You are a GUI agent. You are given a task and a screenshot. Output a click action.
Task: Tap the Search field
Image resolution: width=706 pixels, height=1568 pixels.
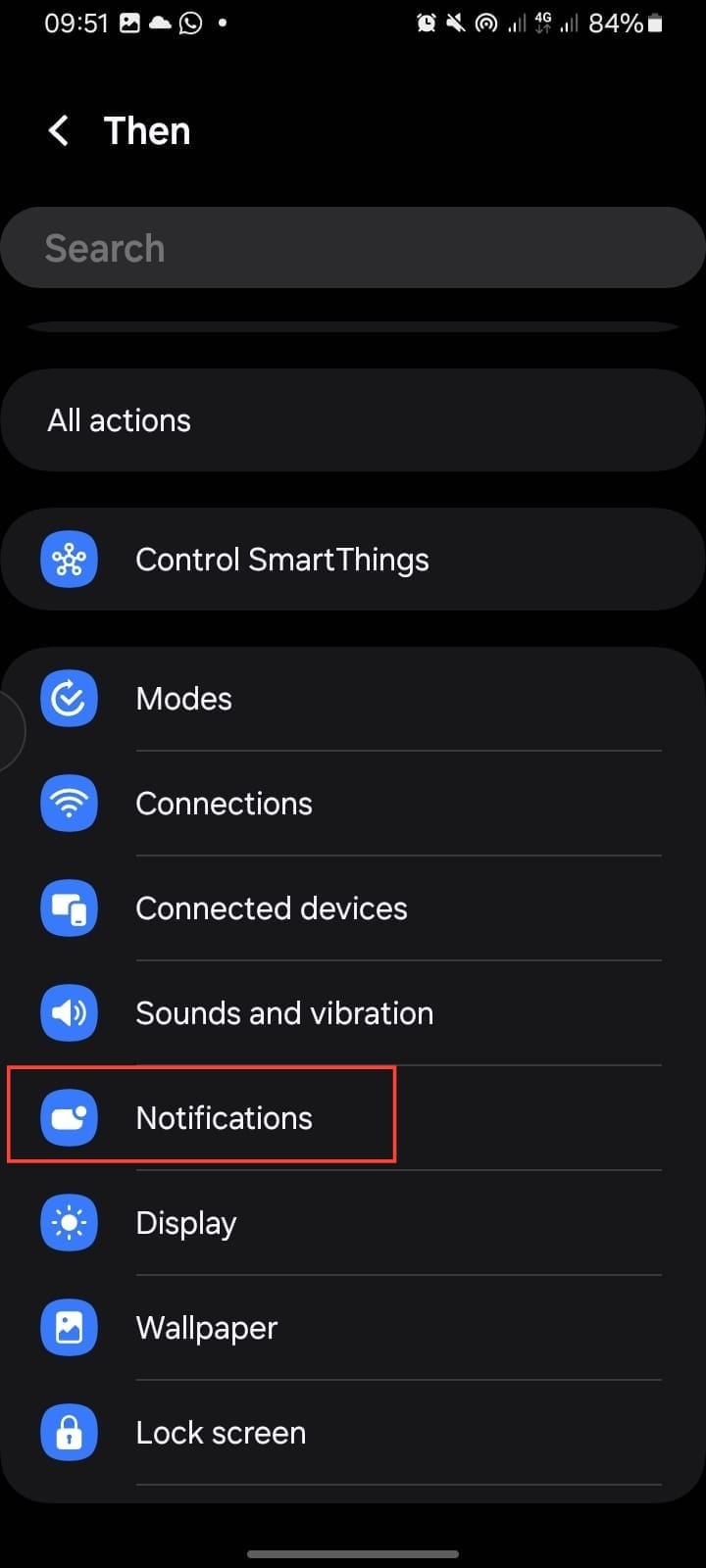pos(353,248)
